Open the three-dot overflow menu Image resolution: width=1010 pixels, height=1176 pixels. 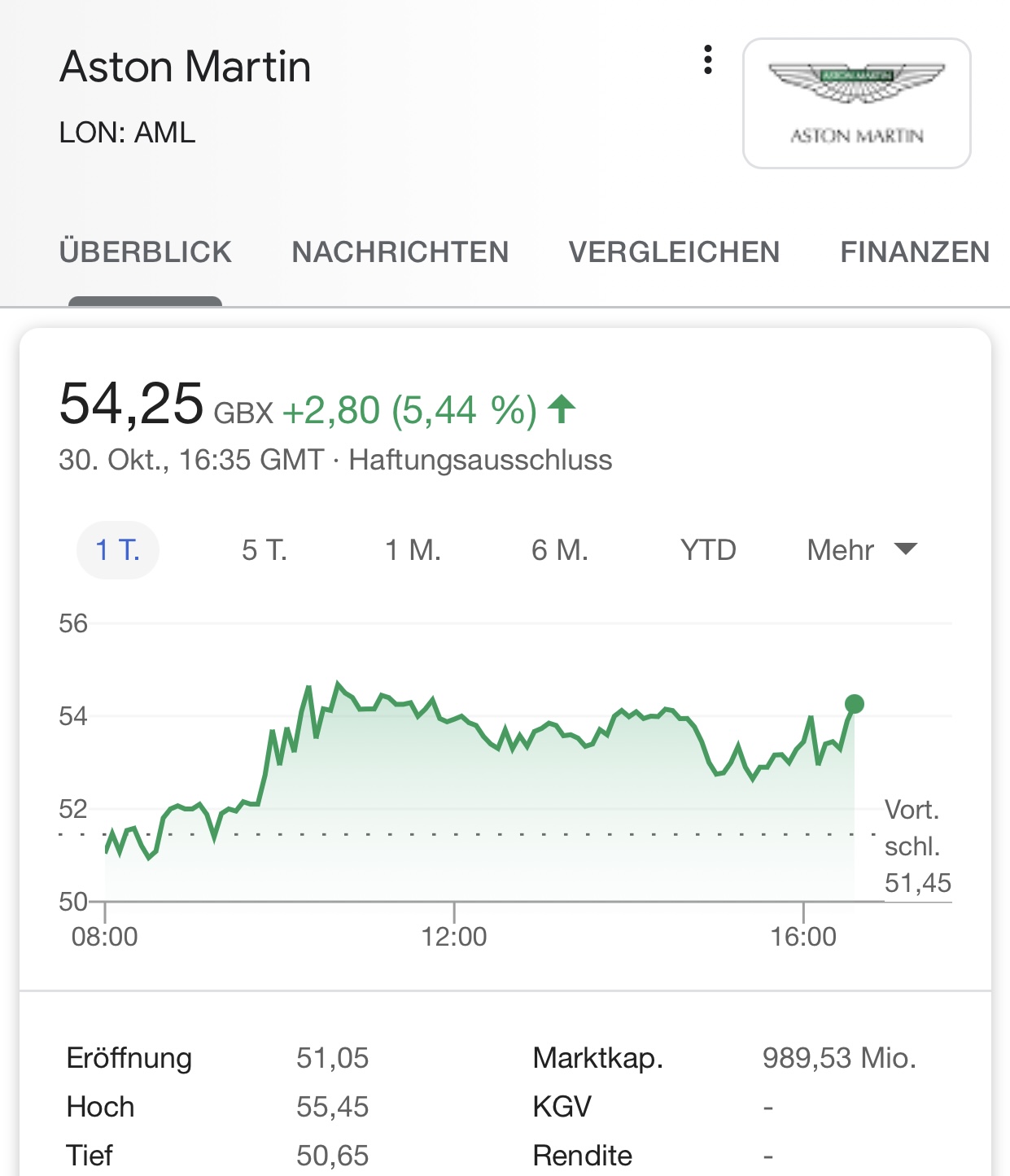708,60
